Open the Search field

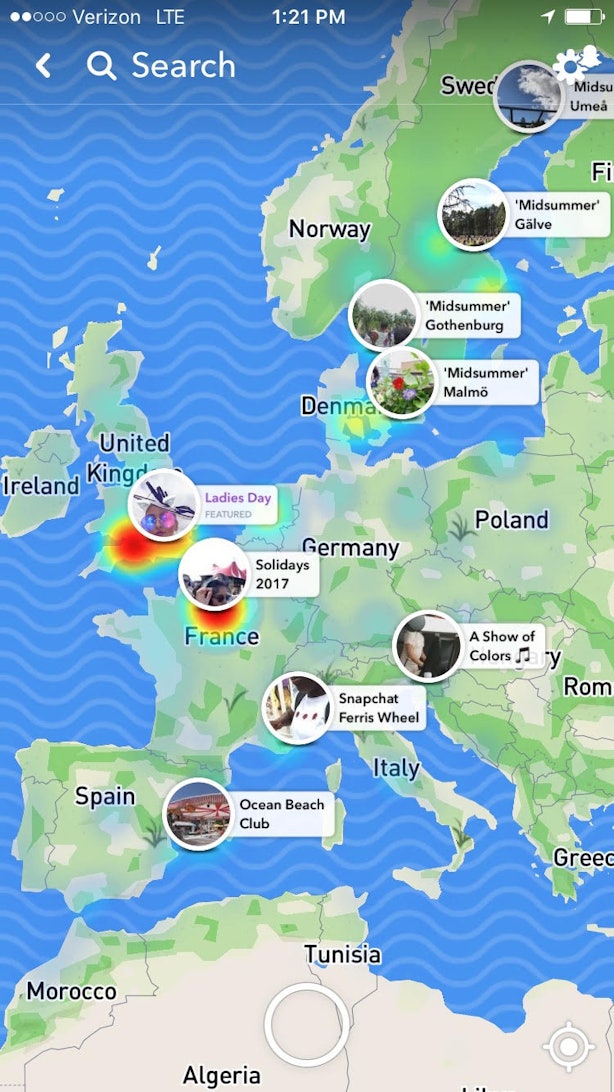point(161,65)
